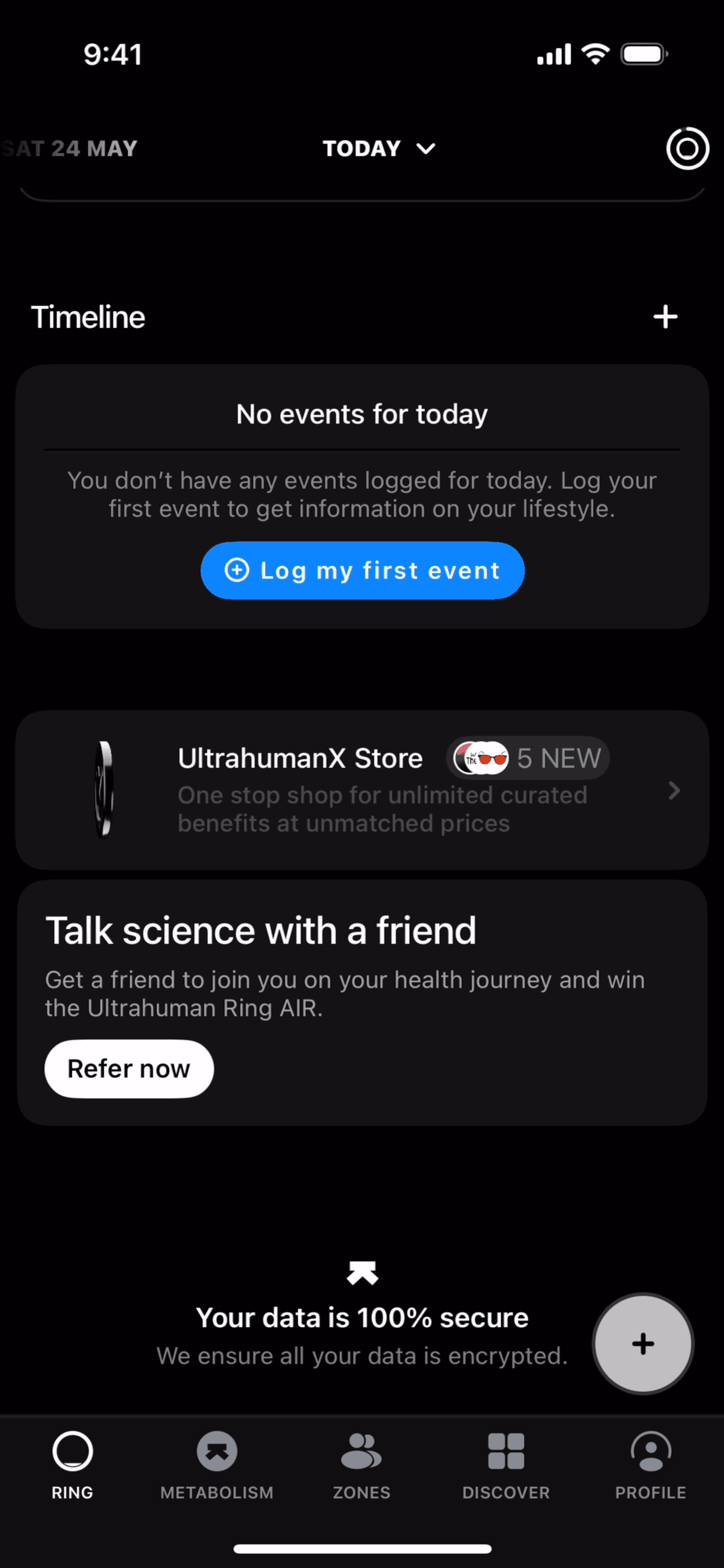Expand the TODAY date dropdown
The image size is (724, 1568).
click(x=379, y=148)
